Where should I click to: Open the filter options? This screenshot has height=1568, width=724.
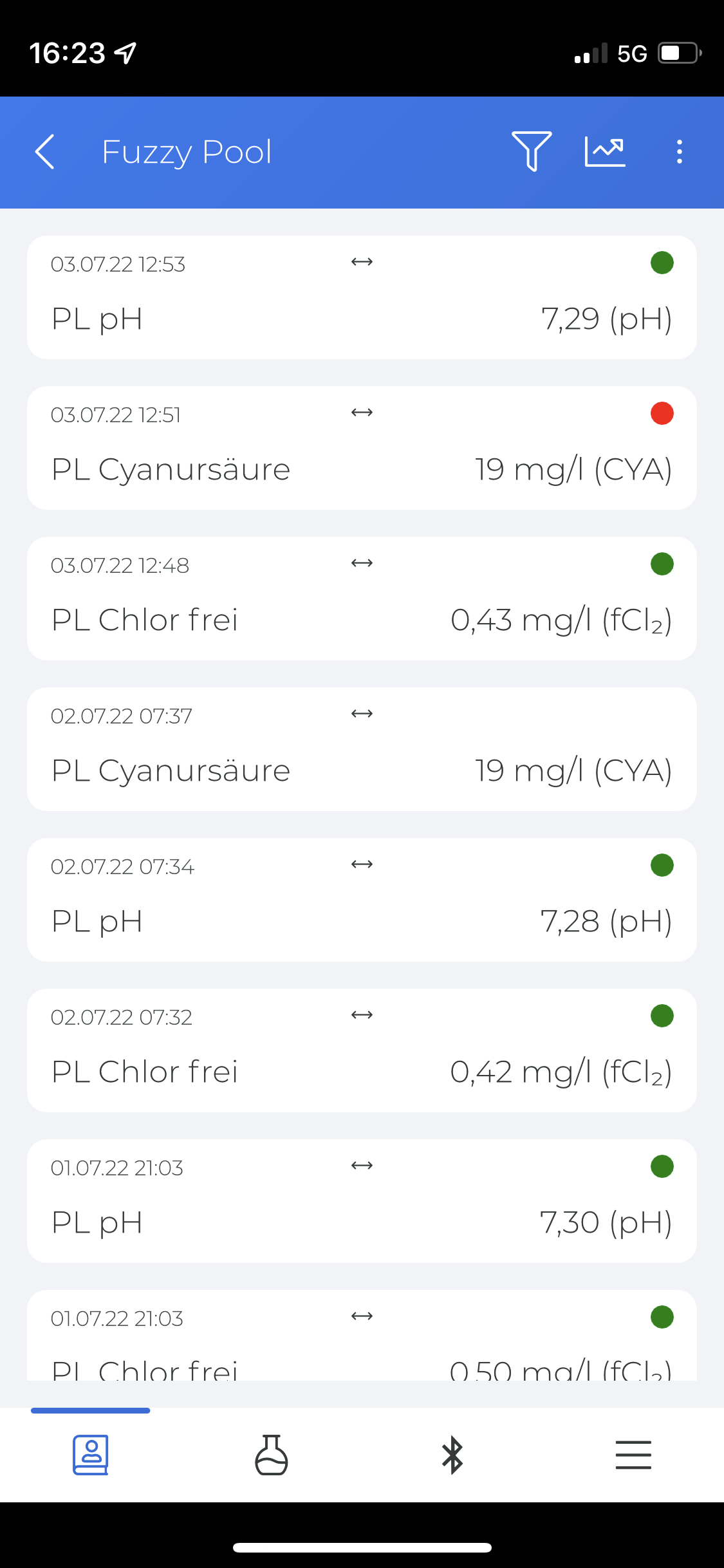click(531, 151)
